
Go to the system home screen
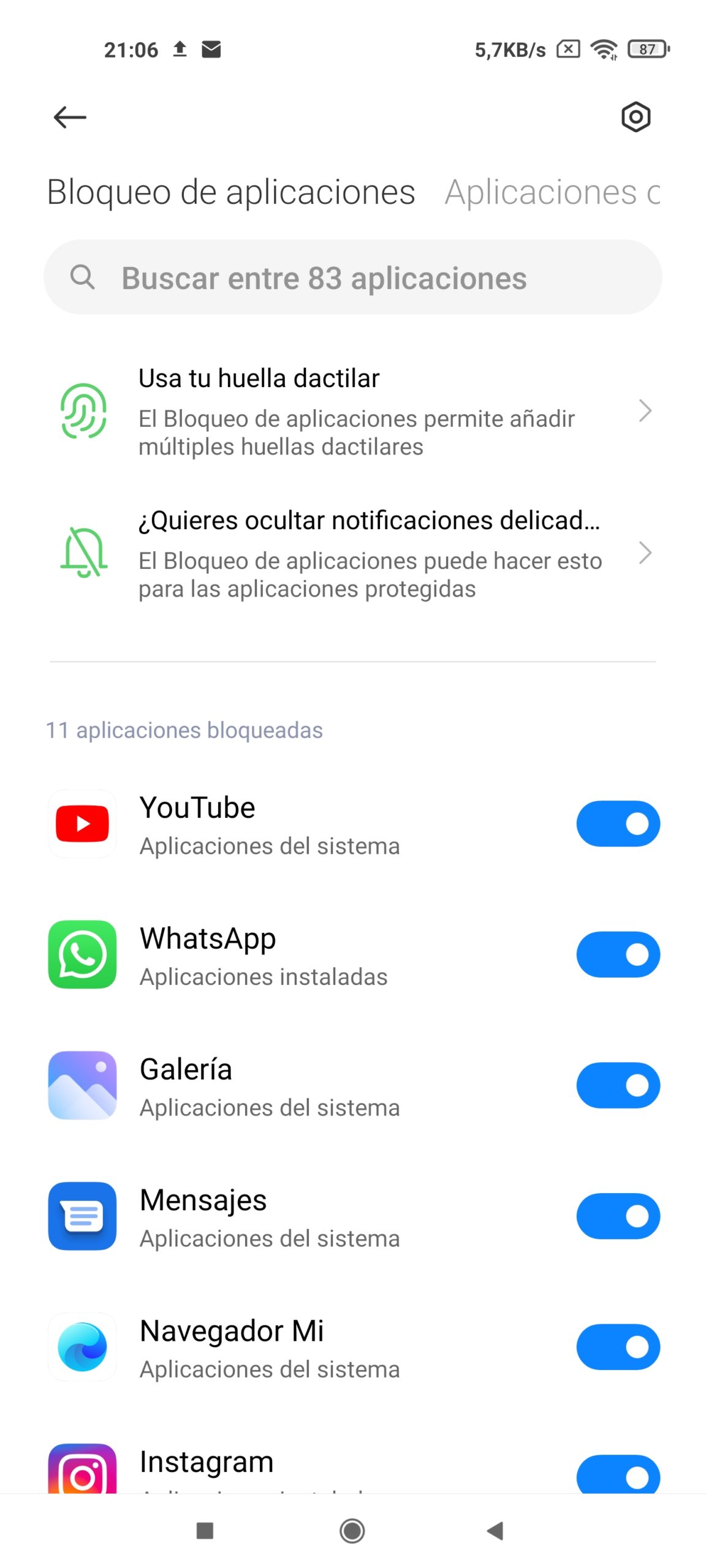(x=352, y=1531)
